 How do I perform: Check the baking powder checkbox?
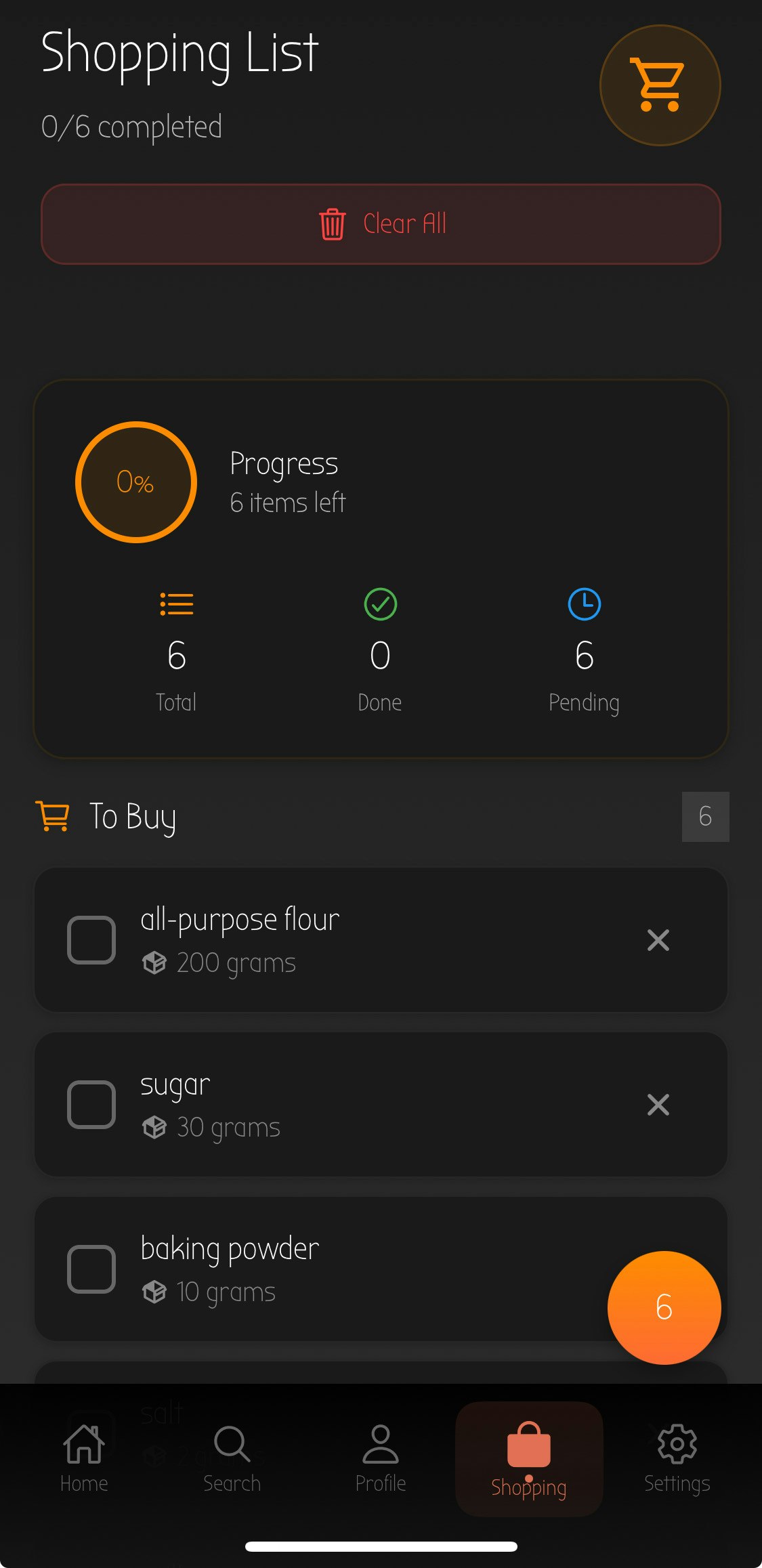(x=91, y=1269)
